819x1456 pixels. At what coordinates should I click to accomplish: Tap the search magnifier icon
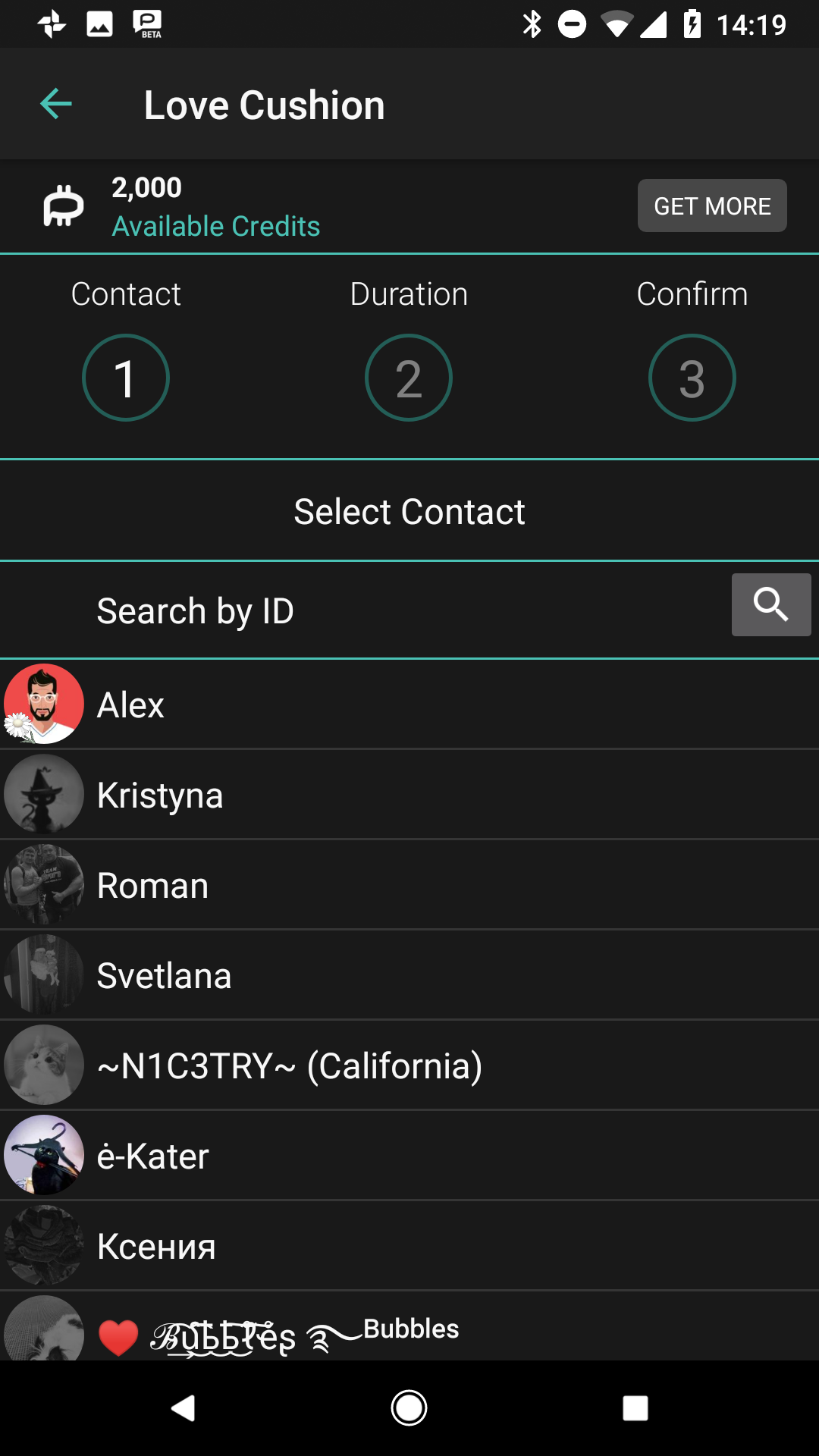(x=770, y=604)
